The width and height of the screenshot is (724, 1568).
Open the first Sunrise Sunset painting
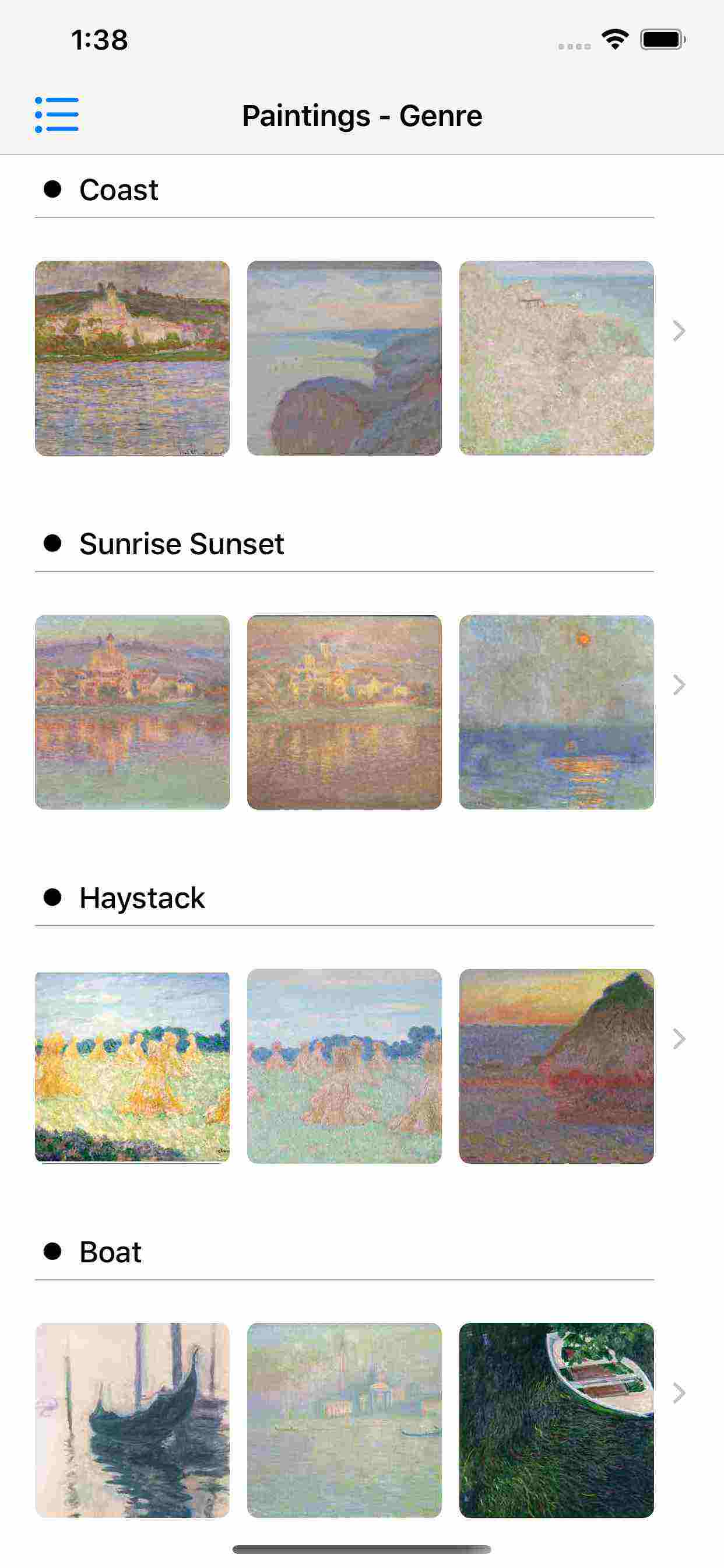pyautogui.click(x=132, y=712)
